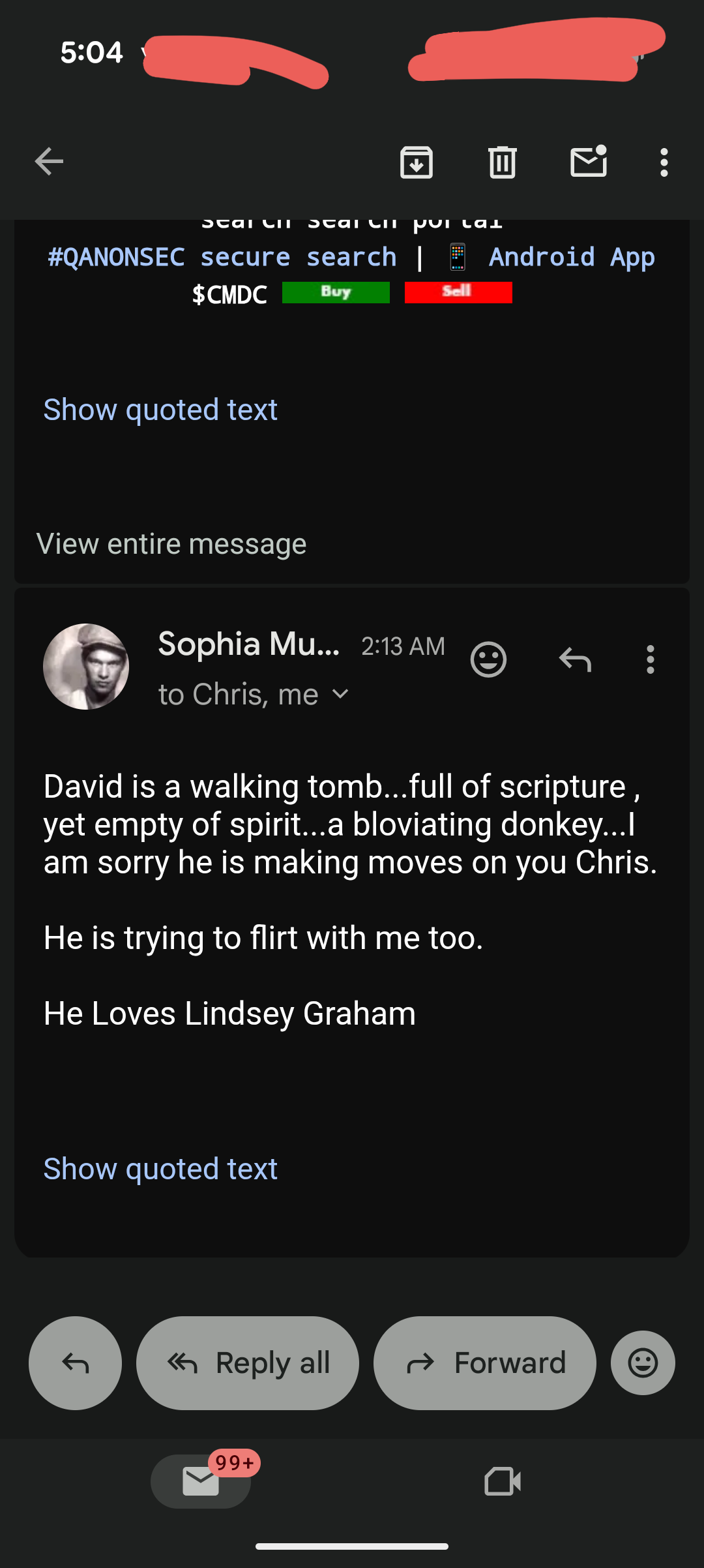Show quoted text in Sophia's message

[x=160, y=1169]
